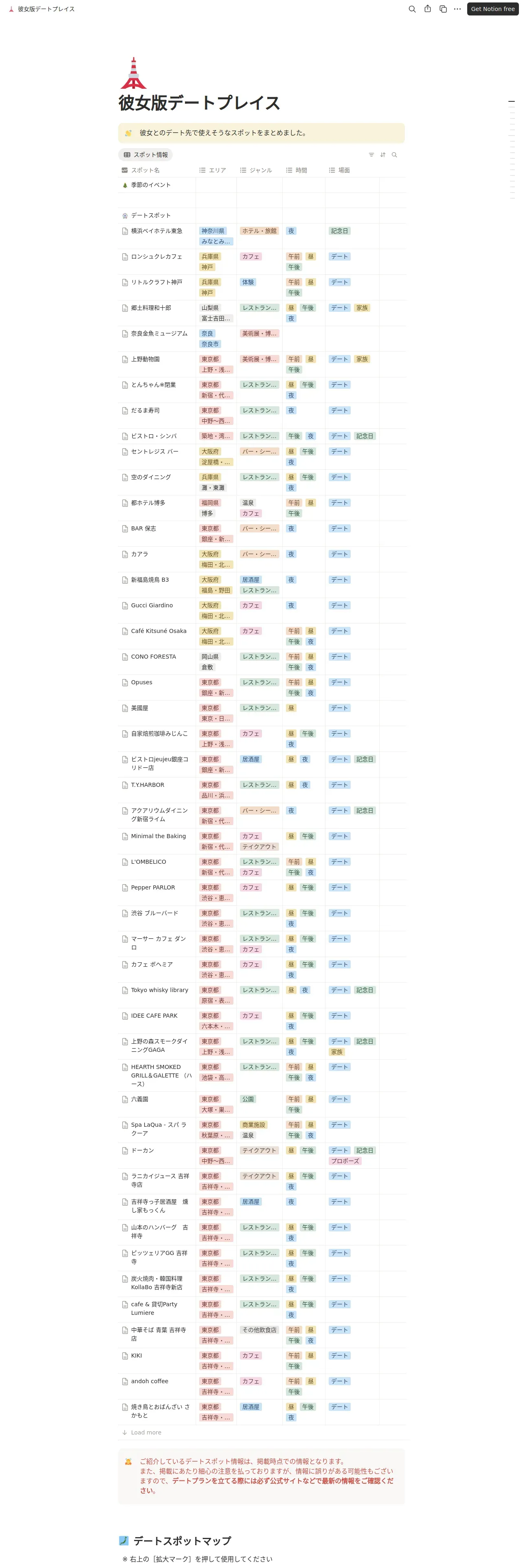
Task: Open the Tokyo whisky library entry
Action: click(x=160, y=990)
